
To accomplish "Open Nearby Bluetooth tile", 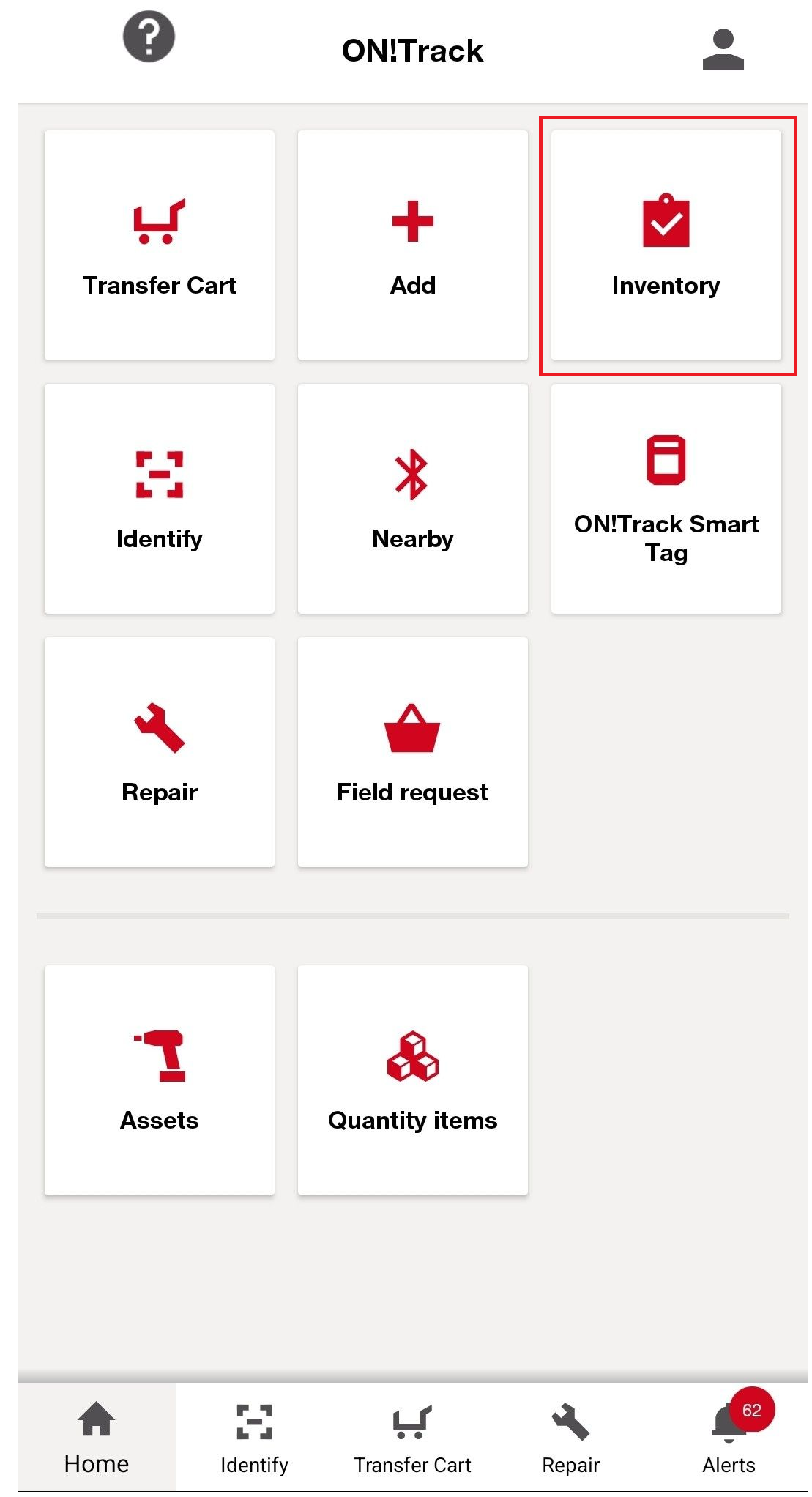I will click(x=413, y=499).
